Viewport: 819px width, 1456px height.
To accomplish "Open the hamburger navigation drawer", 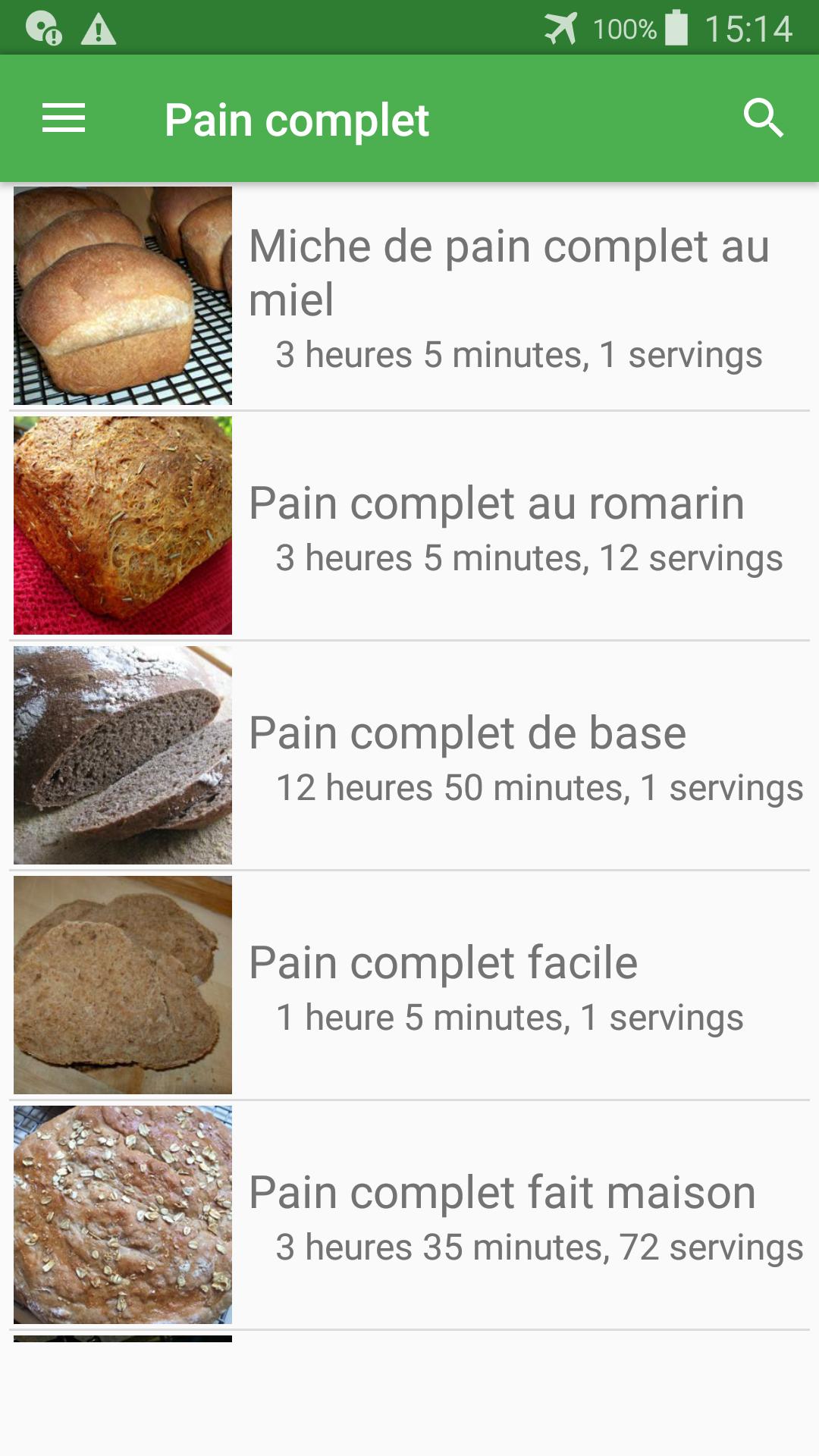I will tap(64, 118).
